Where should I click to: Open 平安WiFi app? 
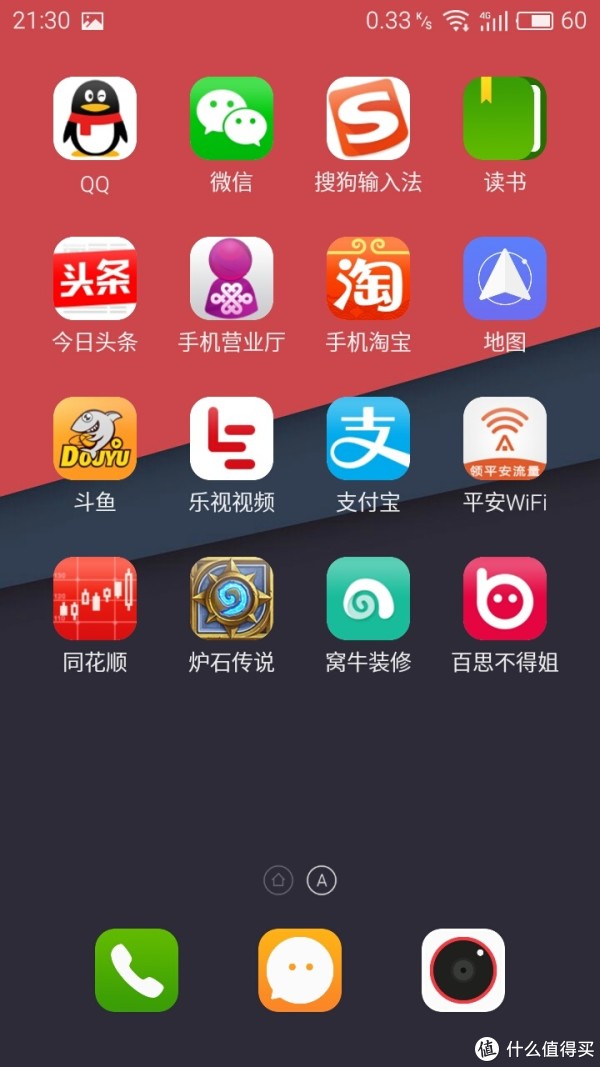coord(504,439)
